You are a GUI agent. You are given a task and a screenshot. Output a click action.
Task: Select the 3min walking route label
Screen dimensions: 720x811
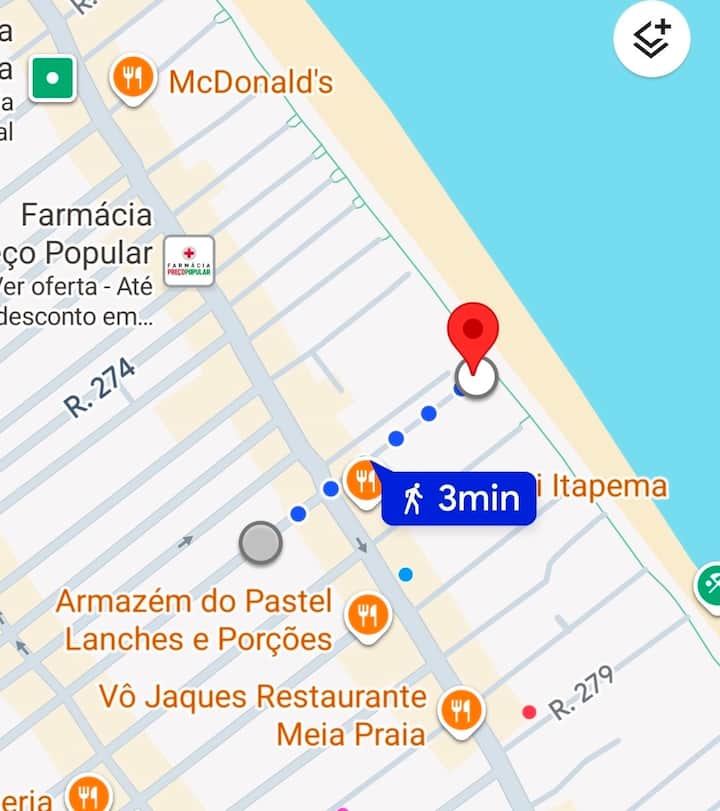click(460, 498)
